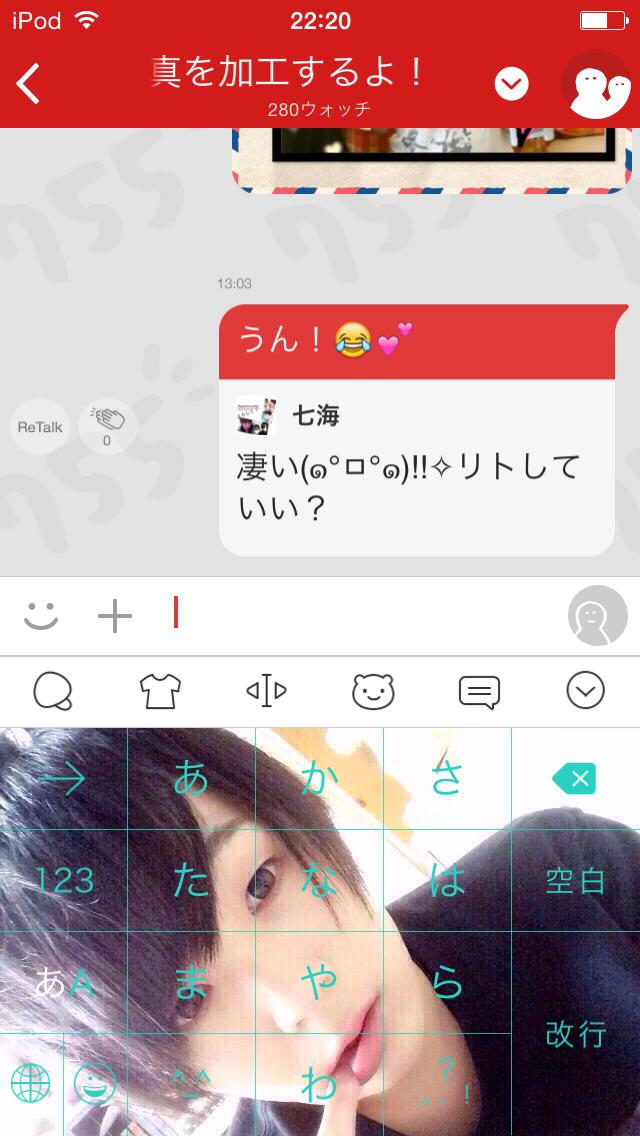This screenshot has height=1136, width=640.
Task: Tap the ReTalk button
Action: click(x=40, y=427)
